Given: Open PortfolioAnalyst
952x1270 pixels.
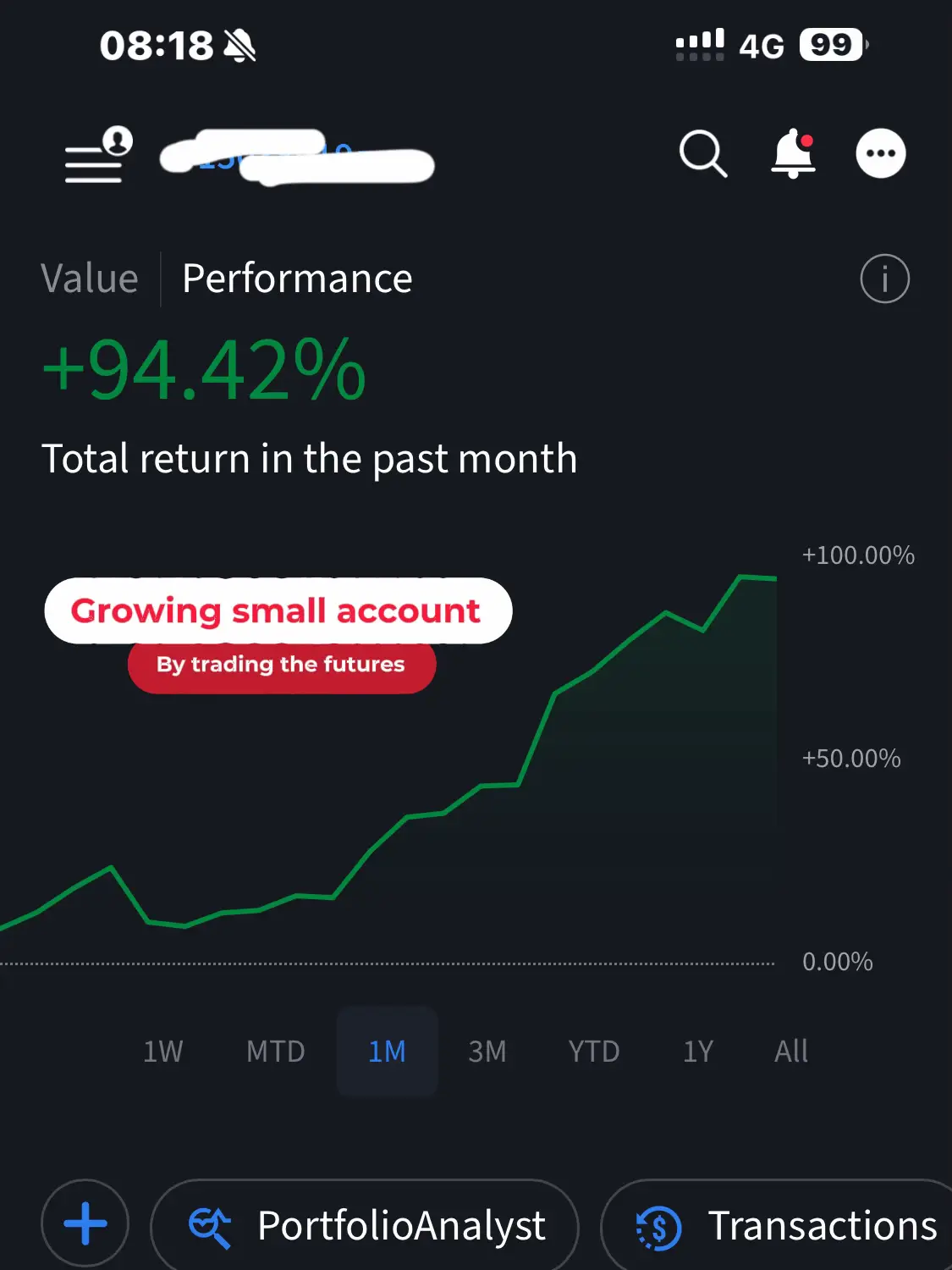Looking at the screenshot, I should [366, 1225].
